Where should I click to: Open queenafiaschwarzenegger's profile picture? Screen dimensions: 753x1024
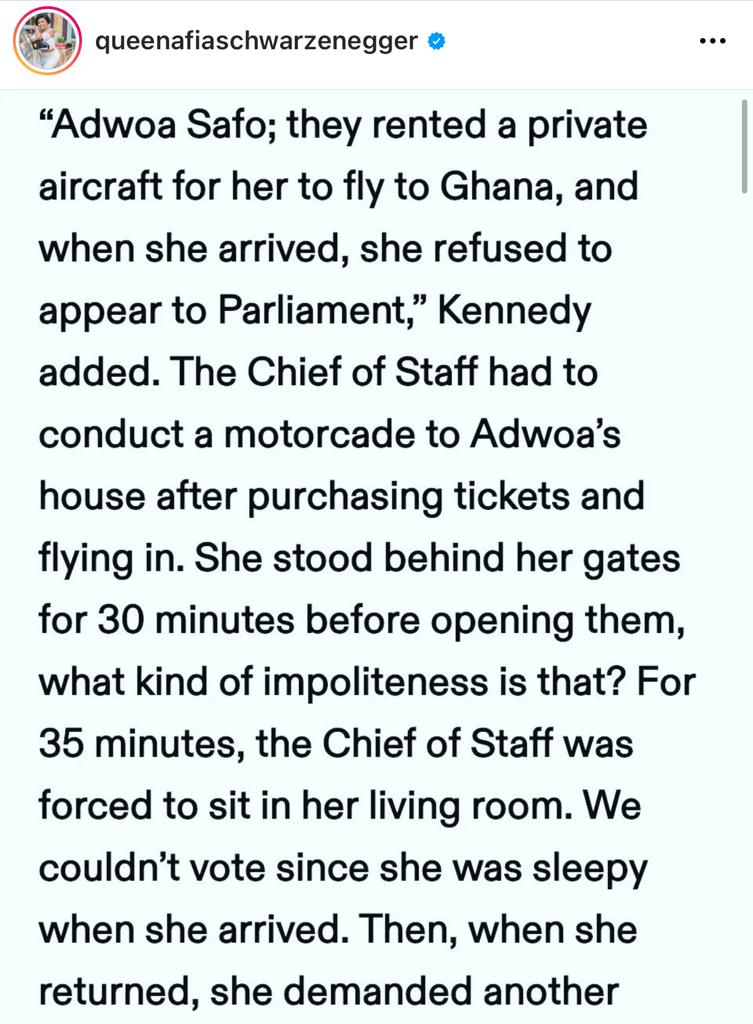[x=46, y=43]
